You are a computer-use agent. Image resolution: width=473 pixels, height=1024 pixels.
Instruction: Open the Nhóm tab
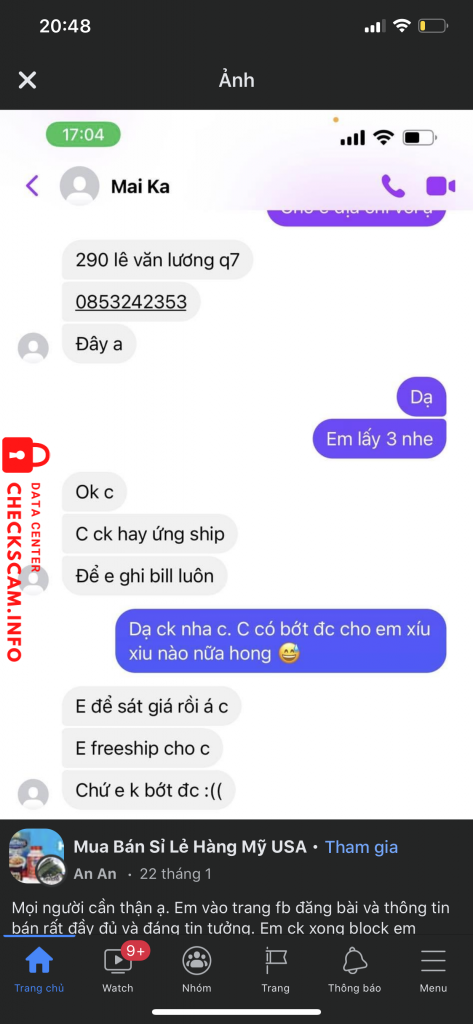197,969
